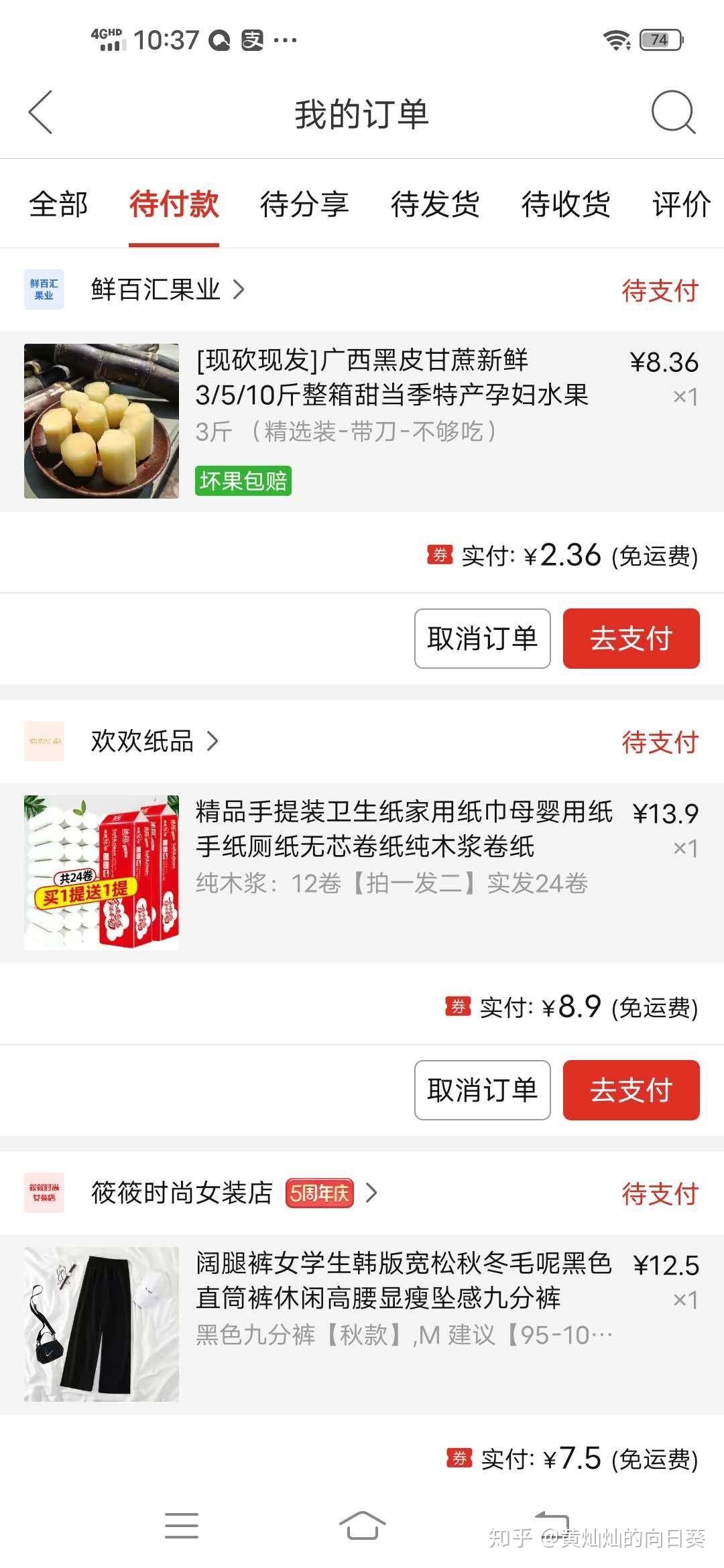Switch to the 评价 tab
Image resolution: width=724 pixels, height=1568 pixels.
pos(681,204)
